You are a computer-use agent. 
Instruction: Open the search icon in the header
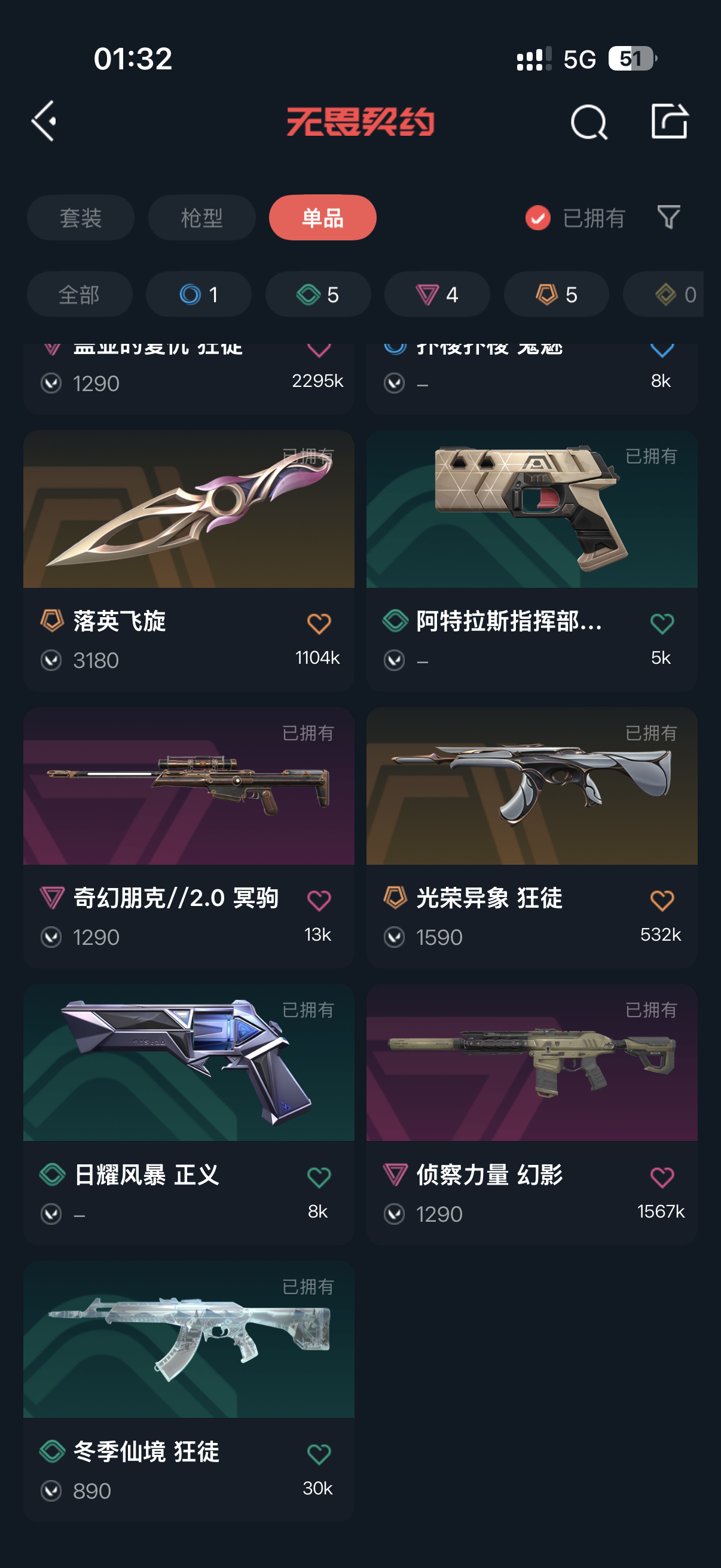pos(588,122)
